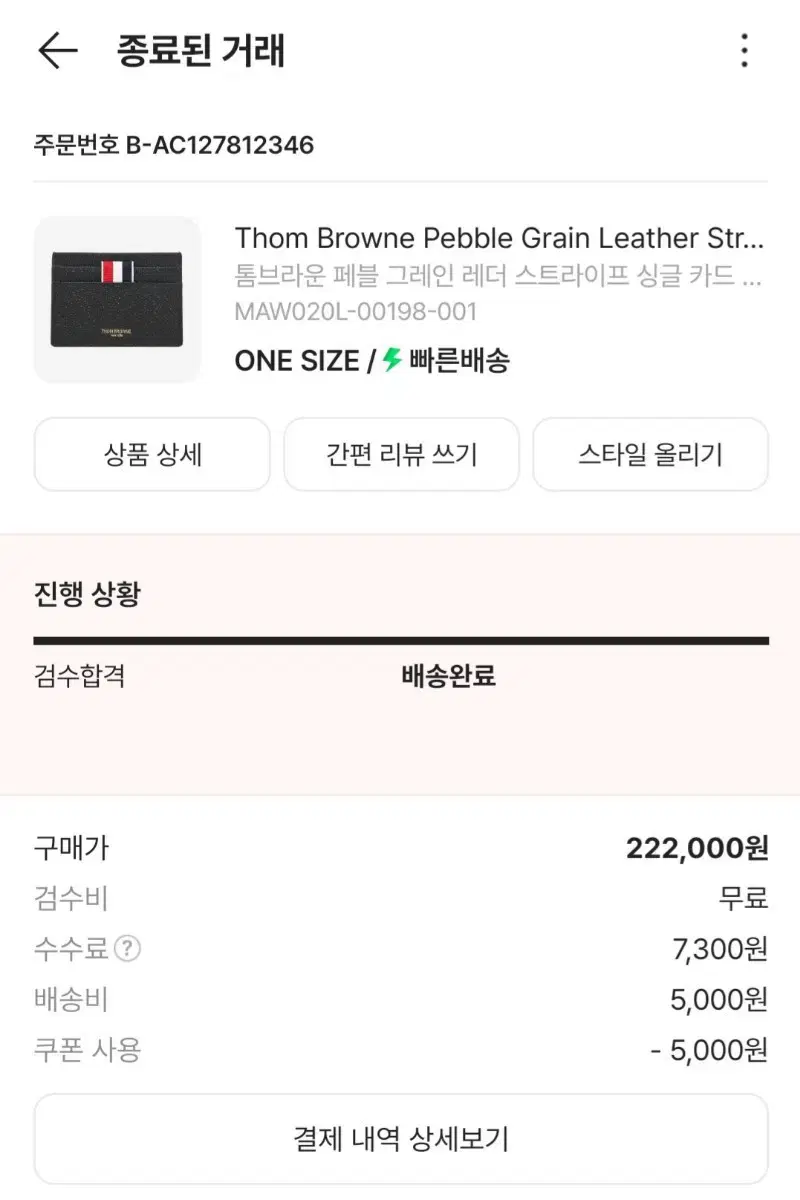Click order number B-AC127812346
This screenshot has height=1200, width=800.
(x=173, y=145)
